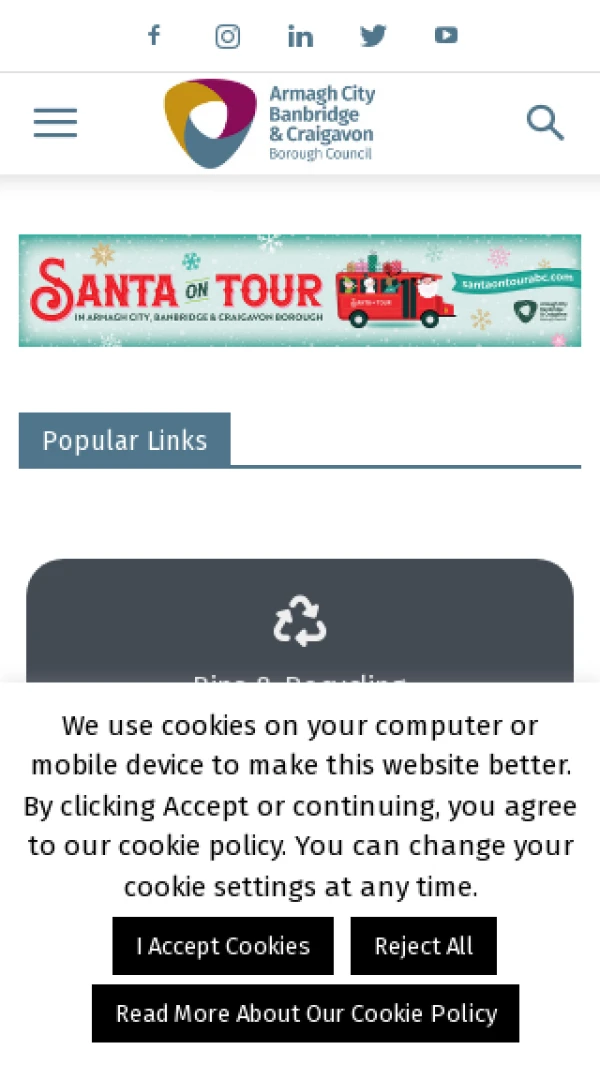
Task: Tap I Accept Cookies
Action: click(x=223, y=946)
